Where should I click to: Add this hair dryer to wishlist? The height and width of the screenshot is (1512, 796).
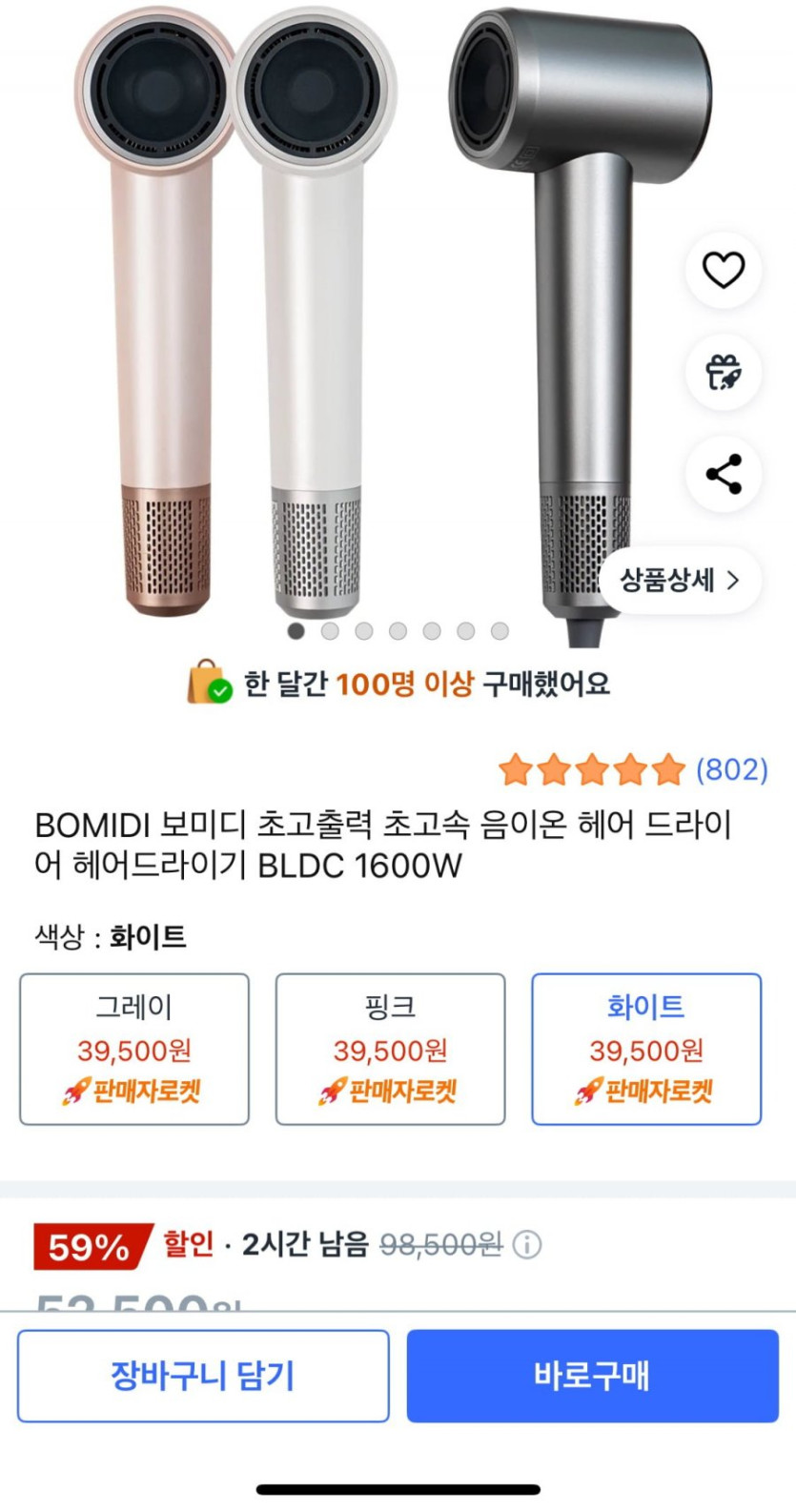pyautogui.click(x=724, y=270)
